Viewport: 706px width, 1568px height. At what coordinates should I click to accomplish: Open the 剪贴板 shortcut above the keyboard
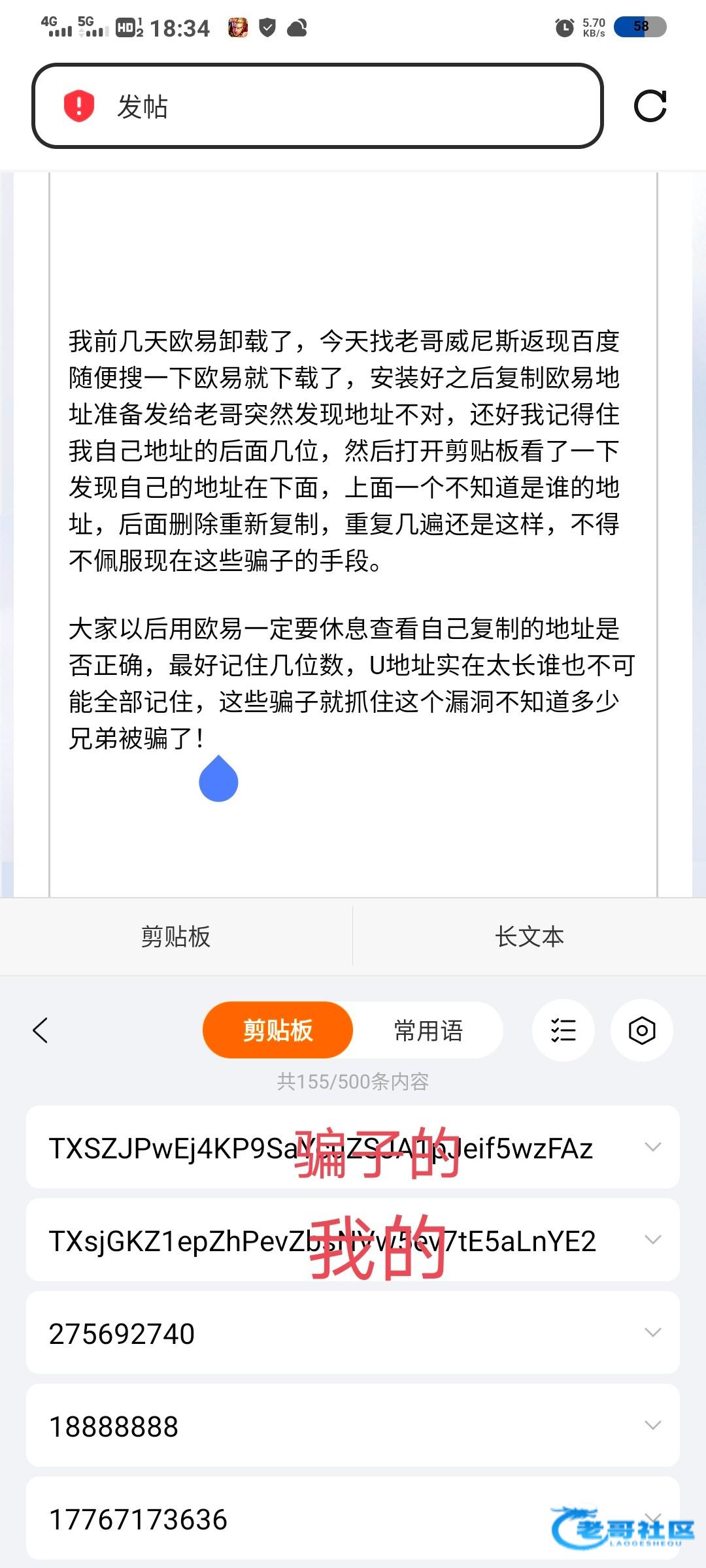[176, 936]
